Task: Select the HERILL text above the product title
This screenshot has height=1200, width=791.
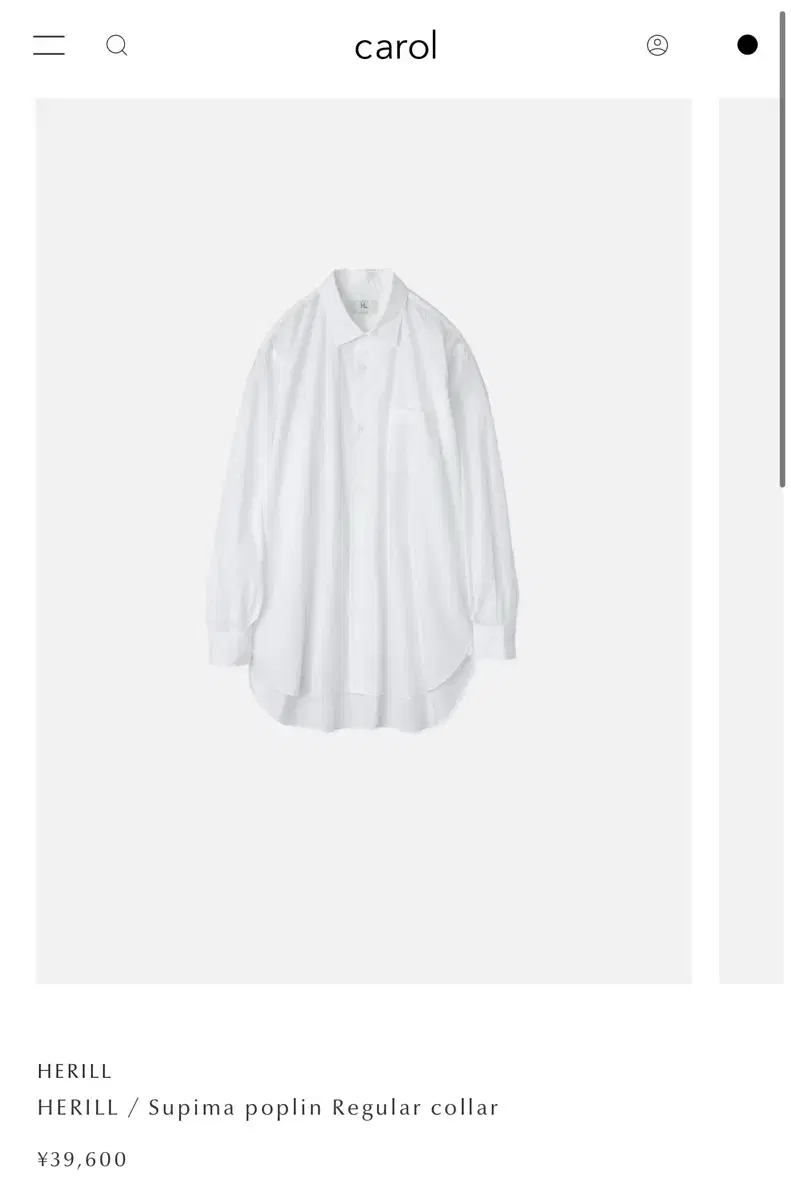Action: pyautogui.click(x=74, y=1070)
